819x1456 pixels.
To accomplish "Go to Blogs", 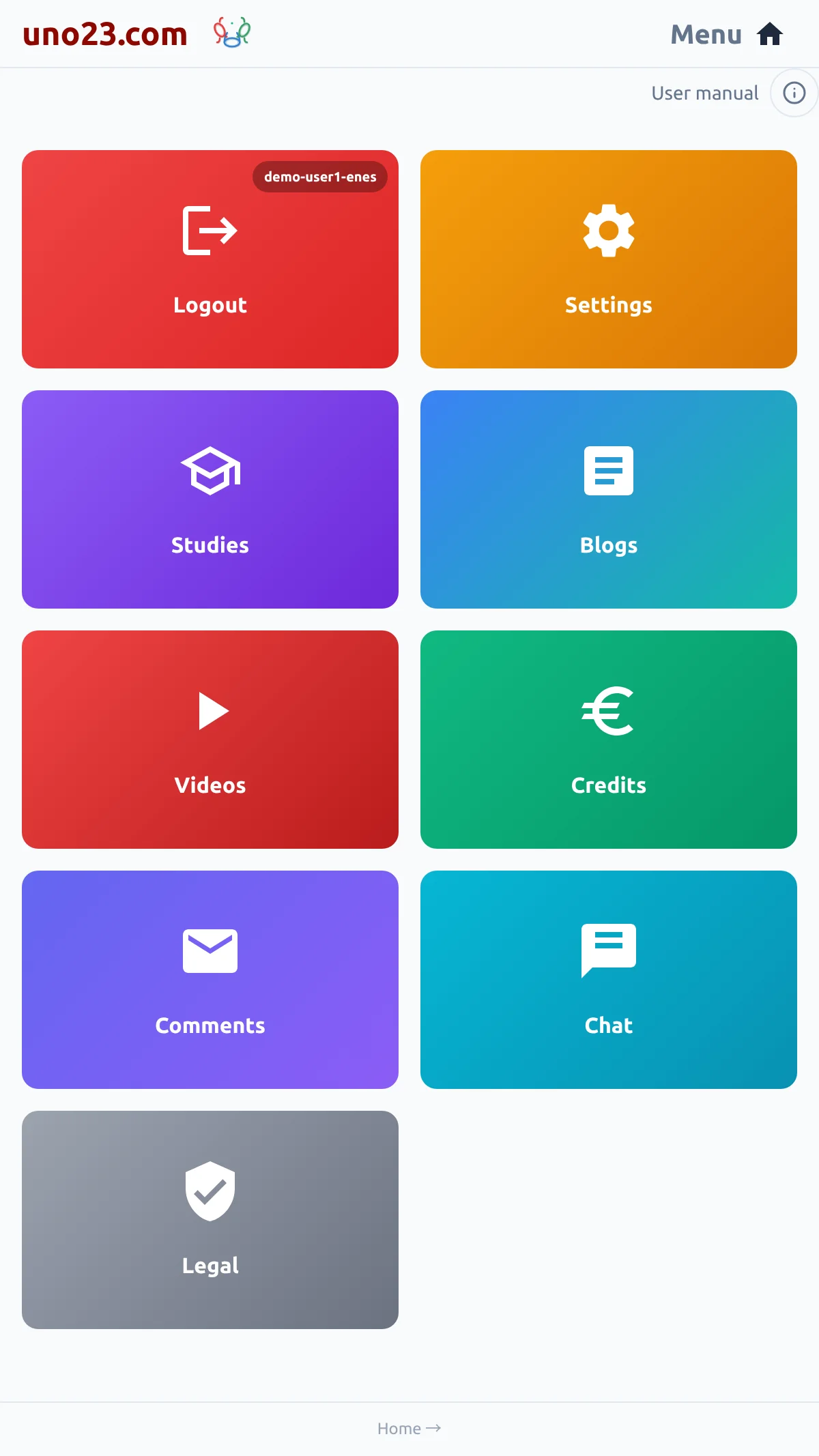I will 609,499.
